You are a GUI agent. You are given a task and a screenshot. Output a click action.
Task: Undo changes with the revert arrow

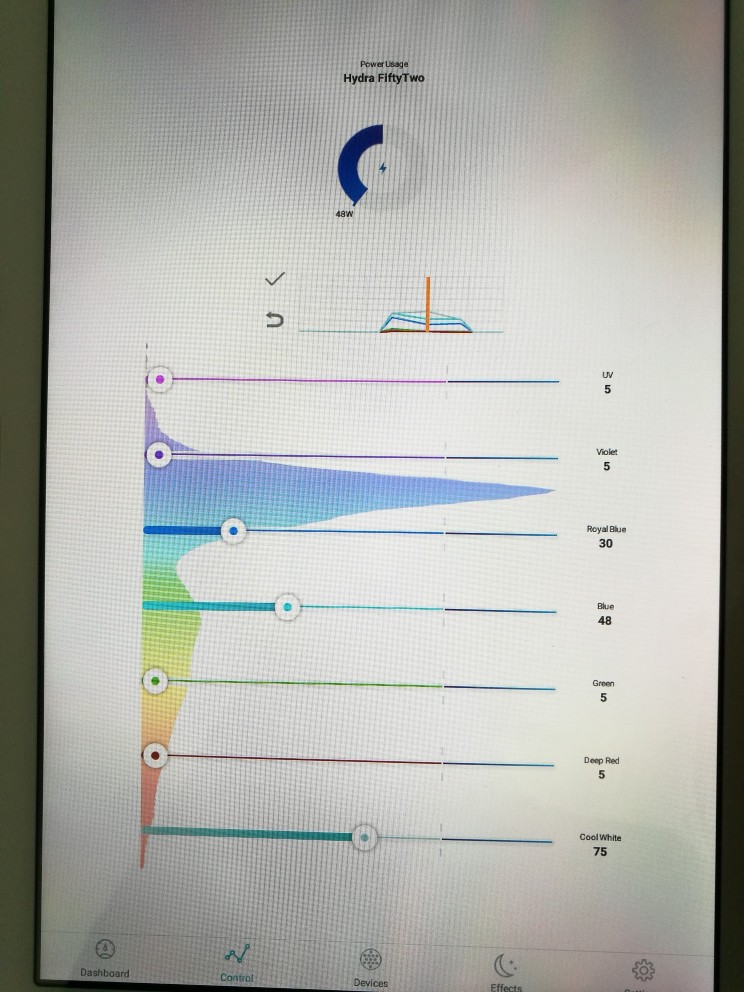[x=275, y=320]
